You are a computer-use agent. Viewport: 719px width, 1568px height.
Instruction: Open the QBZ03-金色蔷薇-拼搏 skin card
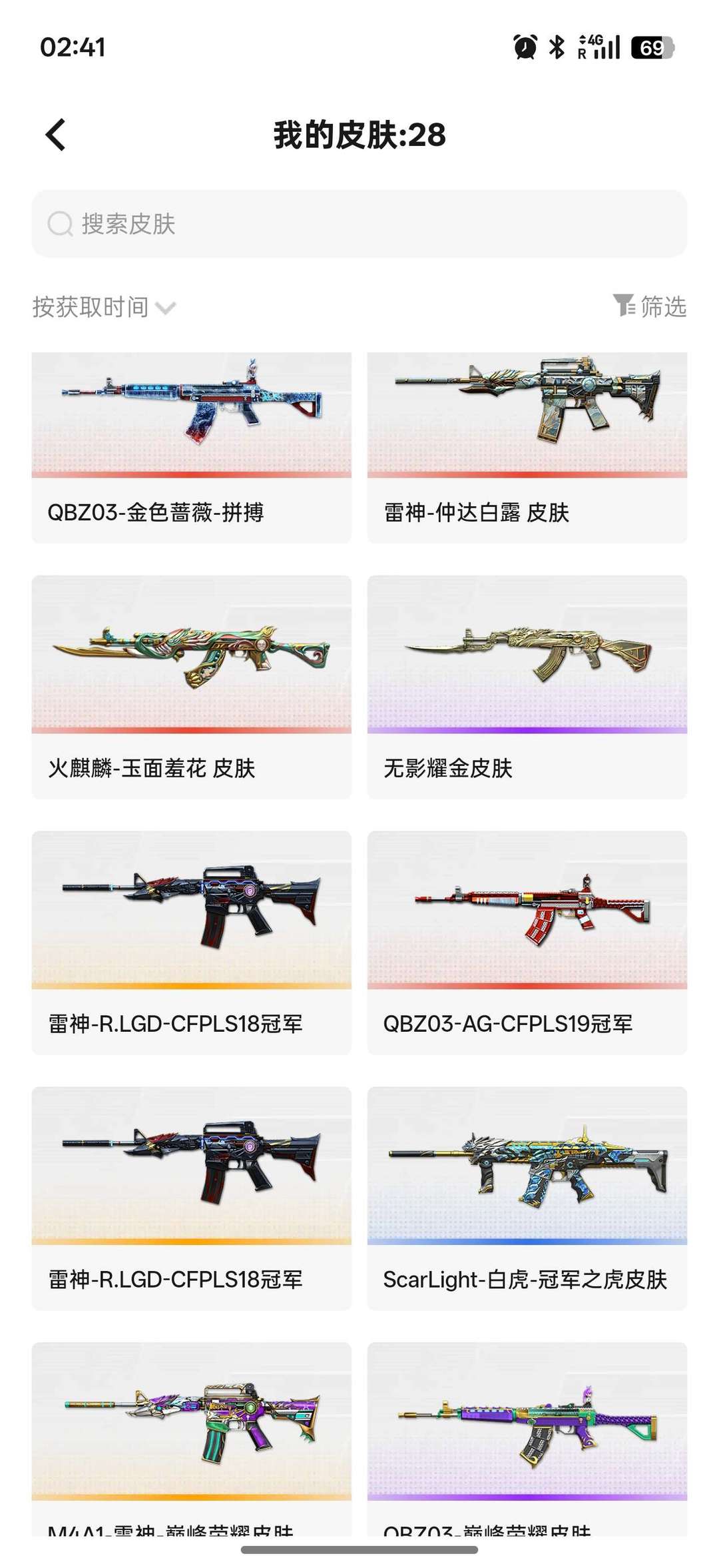tap(191, 447)
